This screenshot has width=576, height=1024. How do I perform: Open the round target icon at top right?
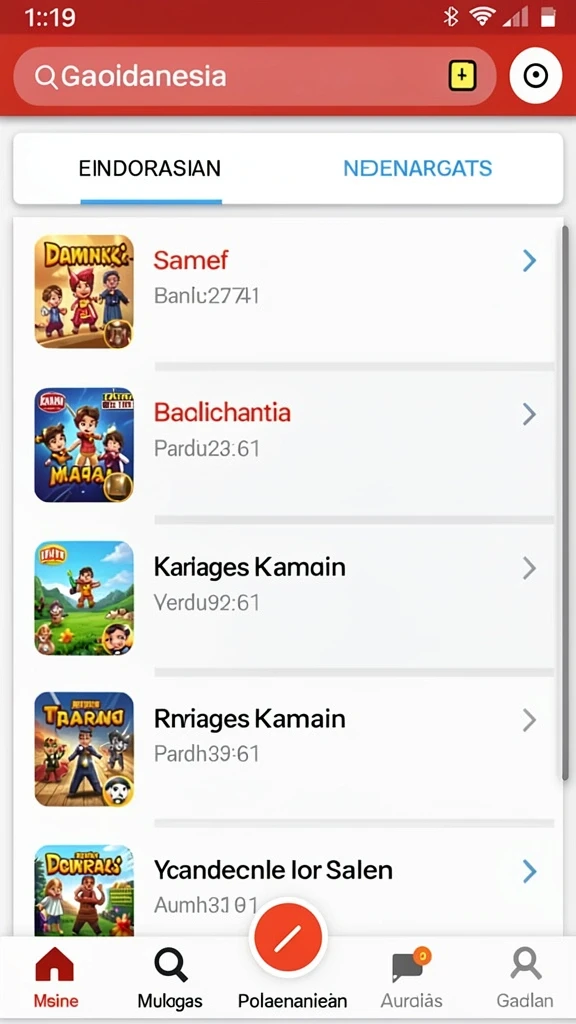536,76
